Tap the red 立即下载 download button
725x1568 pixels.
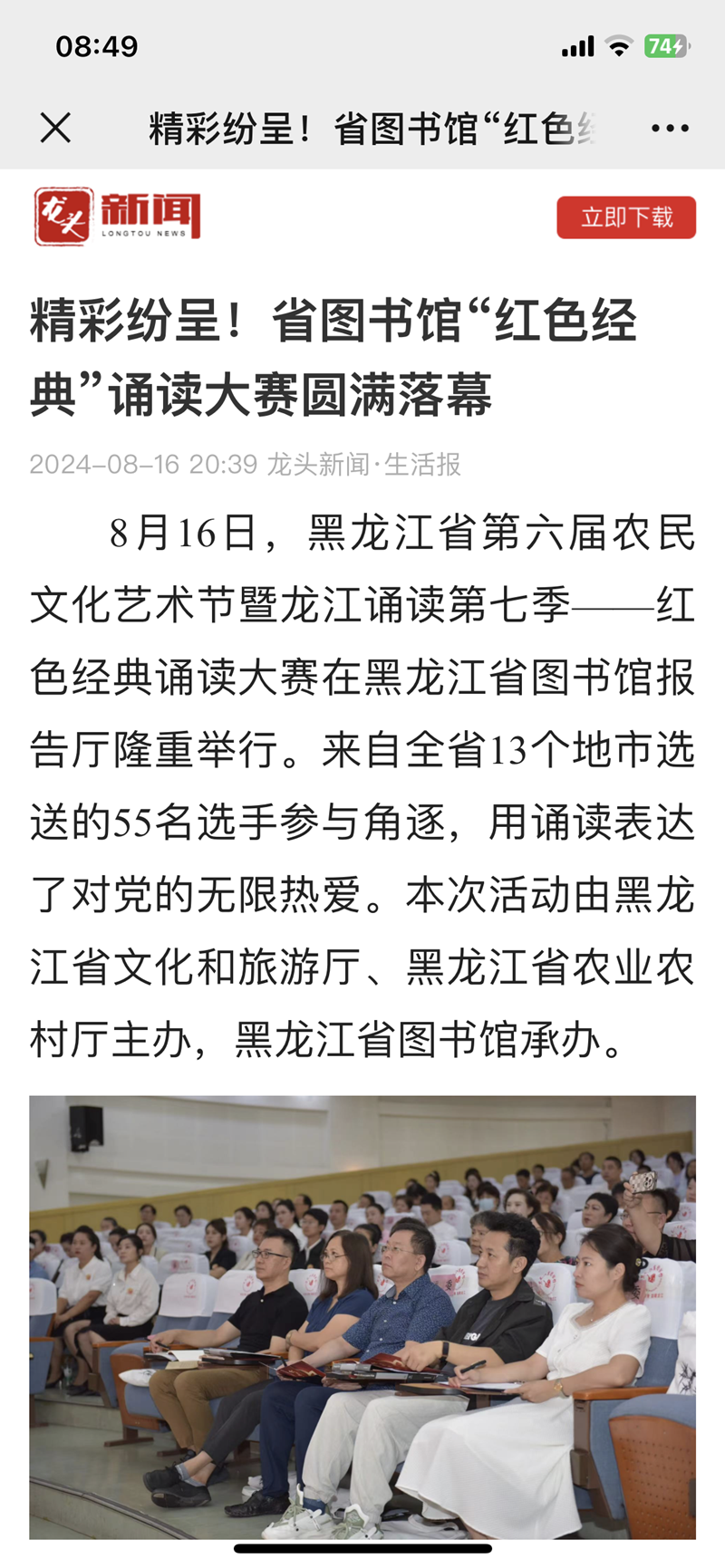click(626, 217)
